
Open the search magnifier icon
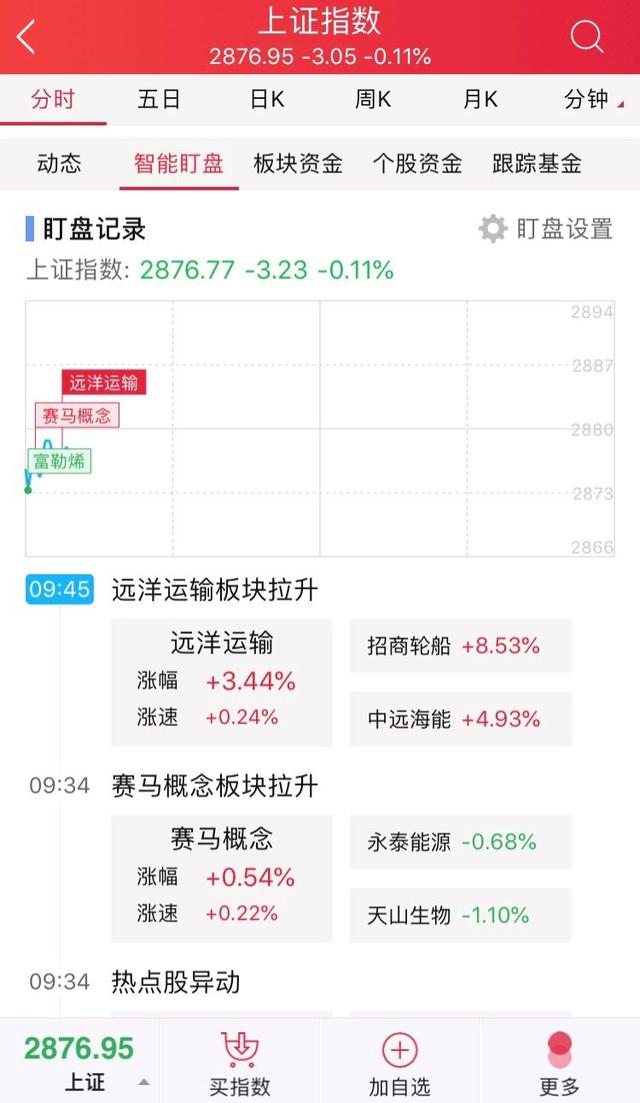tap(587, 37)
